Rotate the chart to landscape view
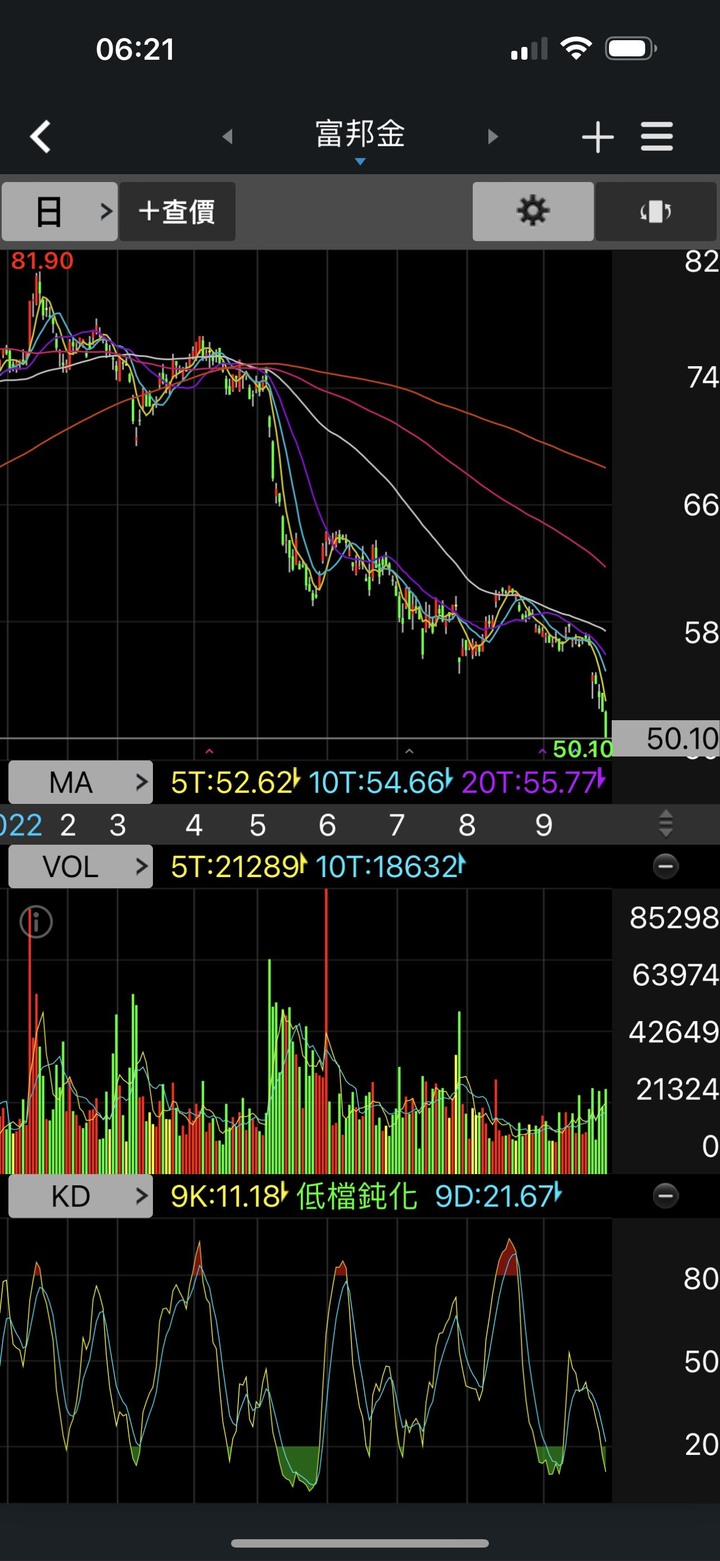The height and width of the screenshot is (1561, 720). [655, 211]
